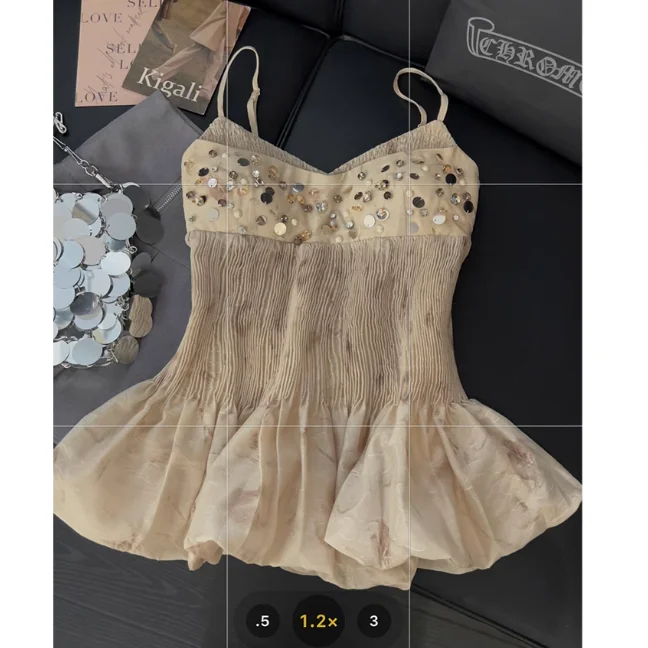Screen dimensions: 648x648
Task: Switch to the .5 ultra-wide zoom
Action: click(263, 621)
